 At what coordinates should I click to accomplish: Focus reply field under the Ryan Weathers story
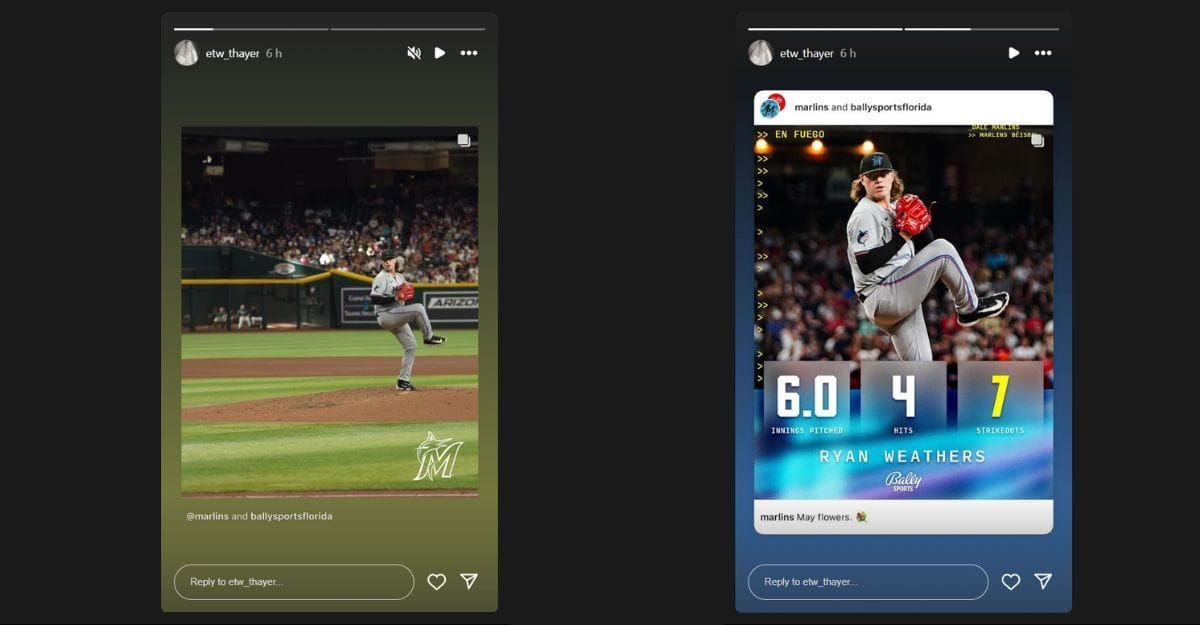point(867,581)
